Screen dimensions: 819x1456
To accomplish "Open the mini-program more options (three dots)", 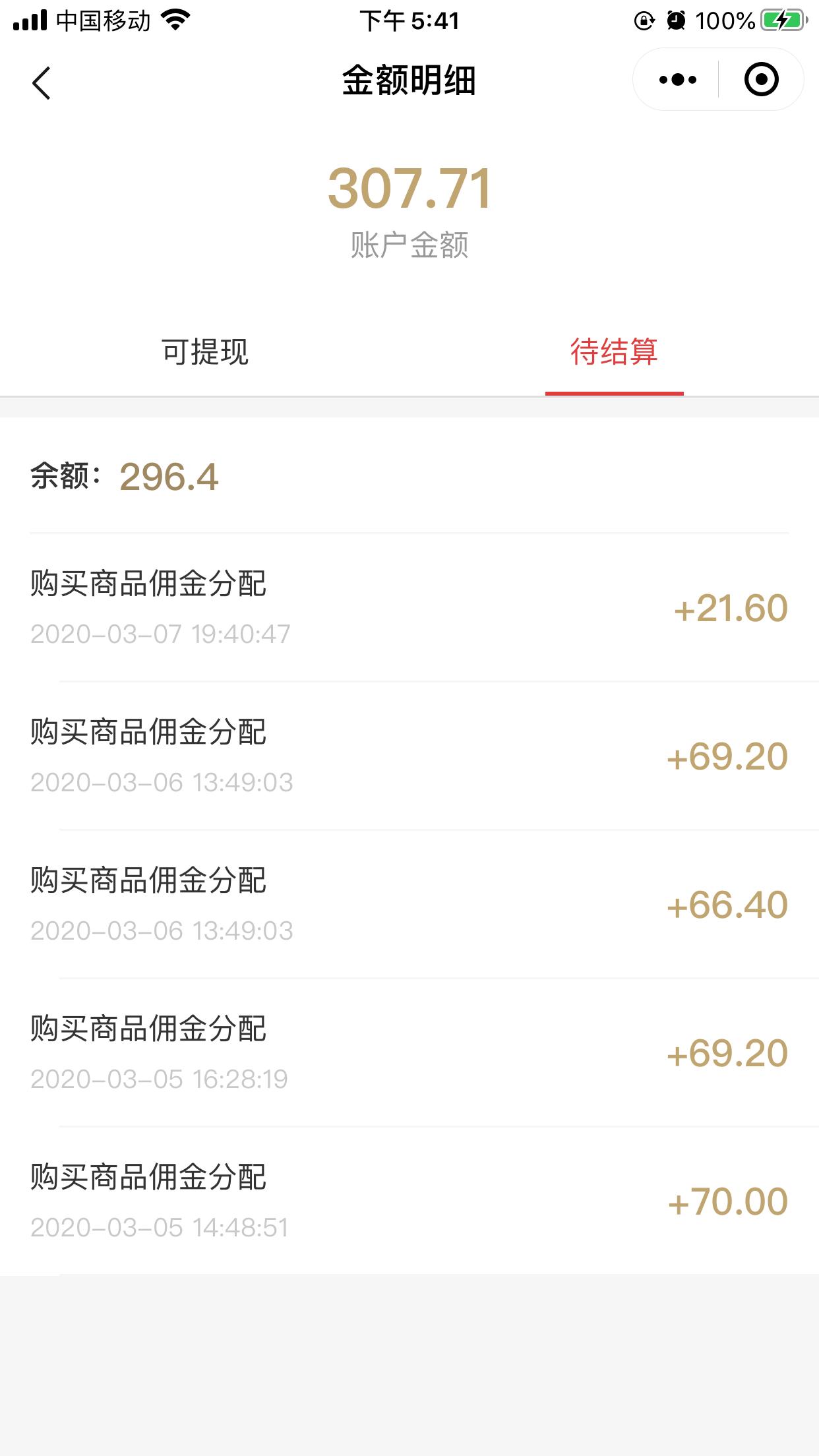I will pyautogui.click(x=677, y=78).
